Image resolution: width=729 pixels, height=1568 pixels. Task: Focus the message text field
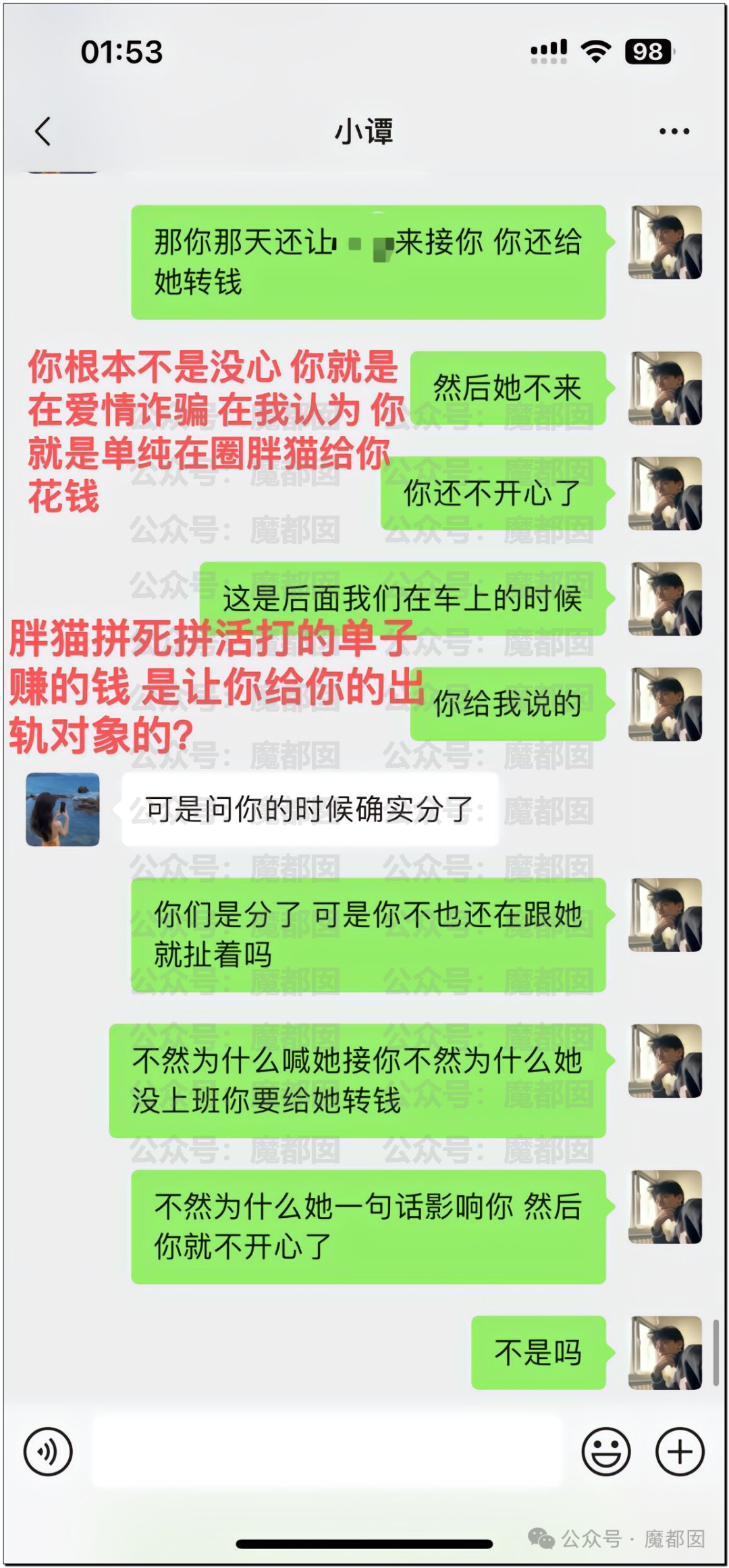point(327,1451)
